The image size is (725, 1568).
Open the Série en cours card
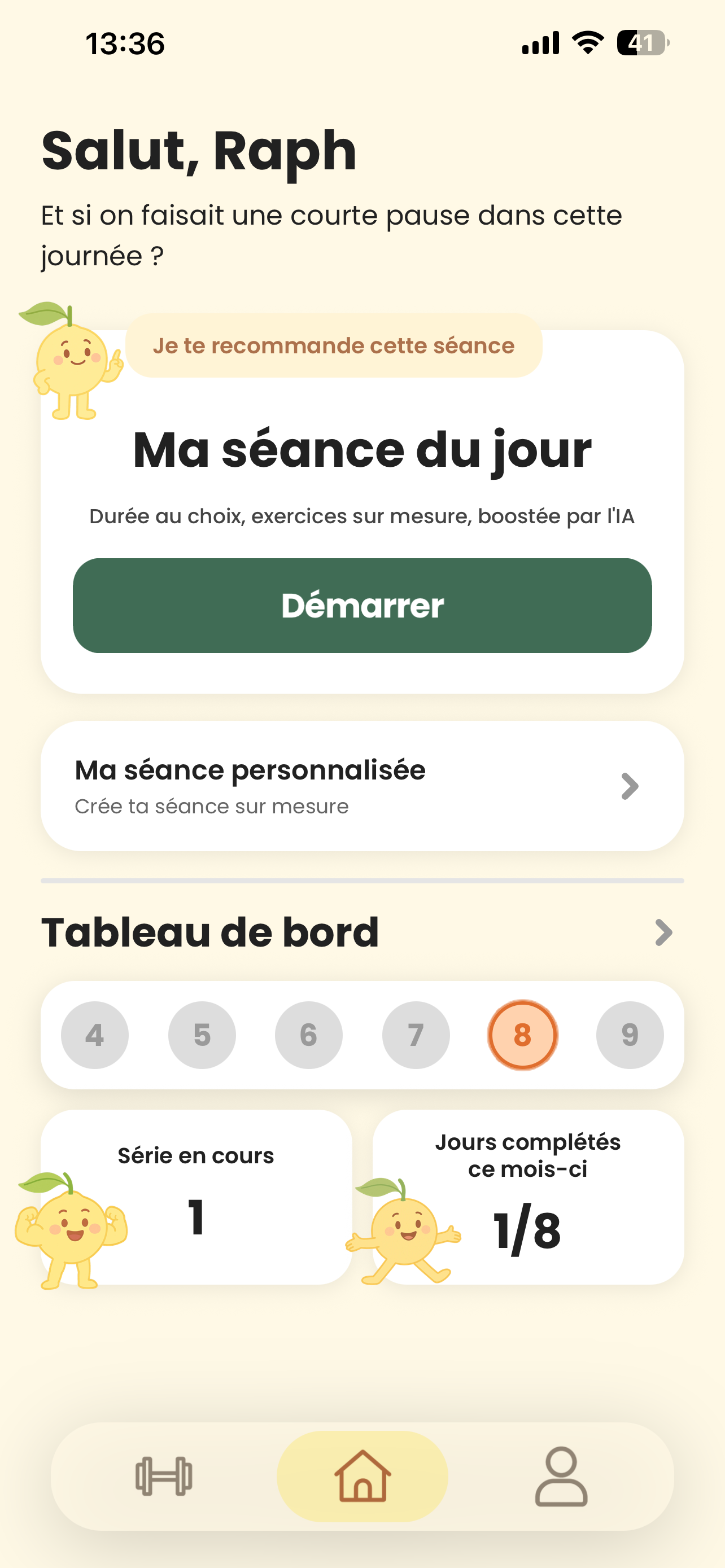pyautogui.click(x=196, y=1197)
